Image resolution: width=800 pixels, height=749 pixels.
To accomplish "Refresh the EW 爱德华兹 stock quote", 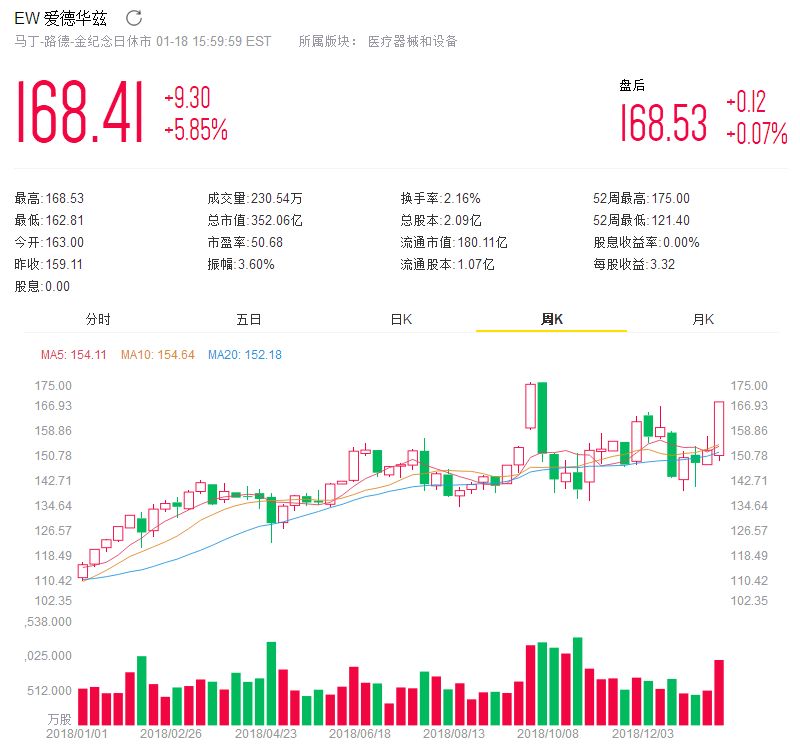I will tap(134, 18).
